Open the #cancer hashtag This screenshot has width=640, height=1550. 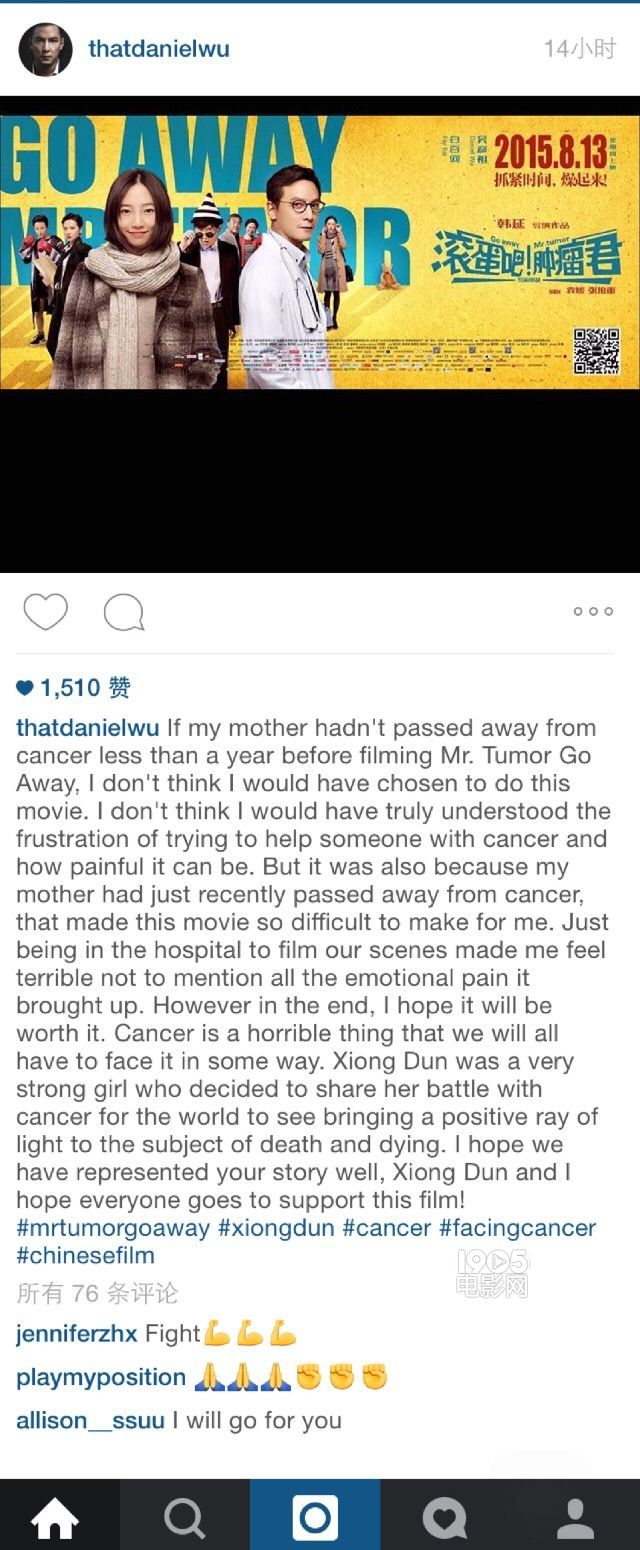pyautogui.click(x=386, y=1228)
